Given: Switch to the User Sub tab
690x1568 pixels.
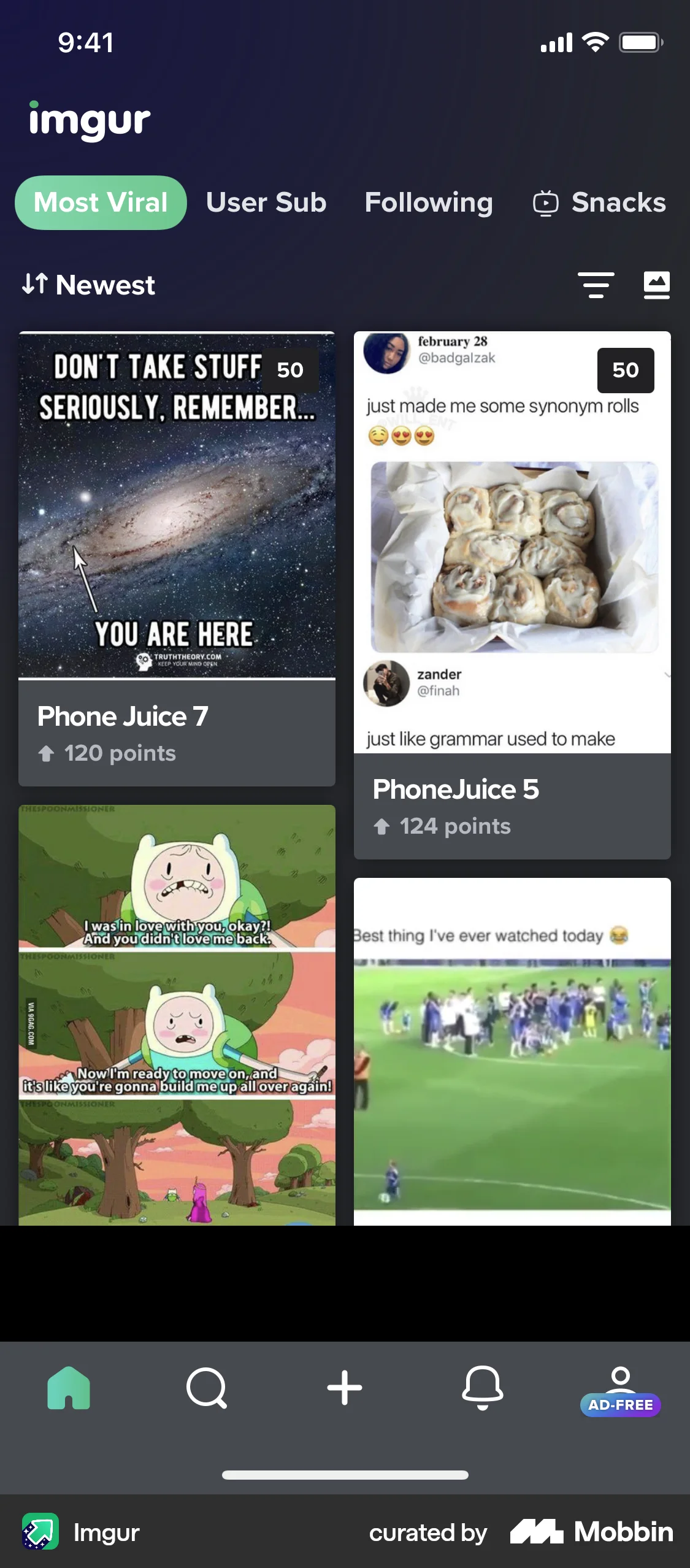Looking at the screenshot, I should (266, 202).
